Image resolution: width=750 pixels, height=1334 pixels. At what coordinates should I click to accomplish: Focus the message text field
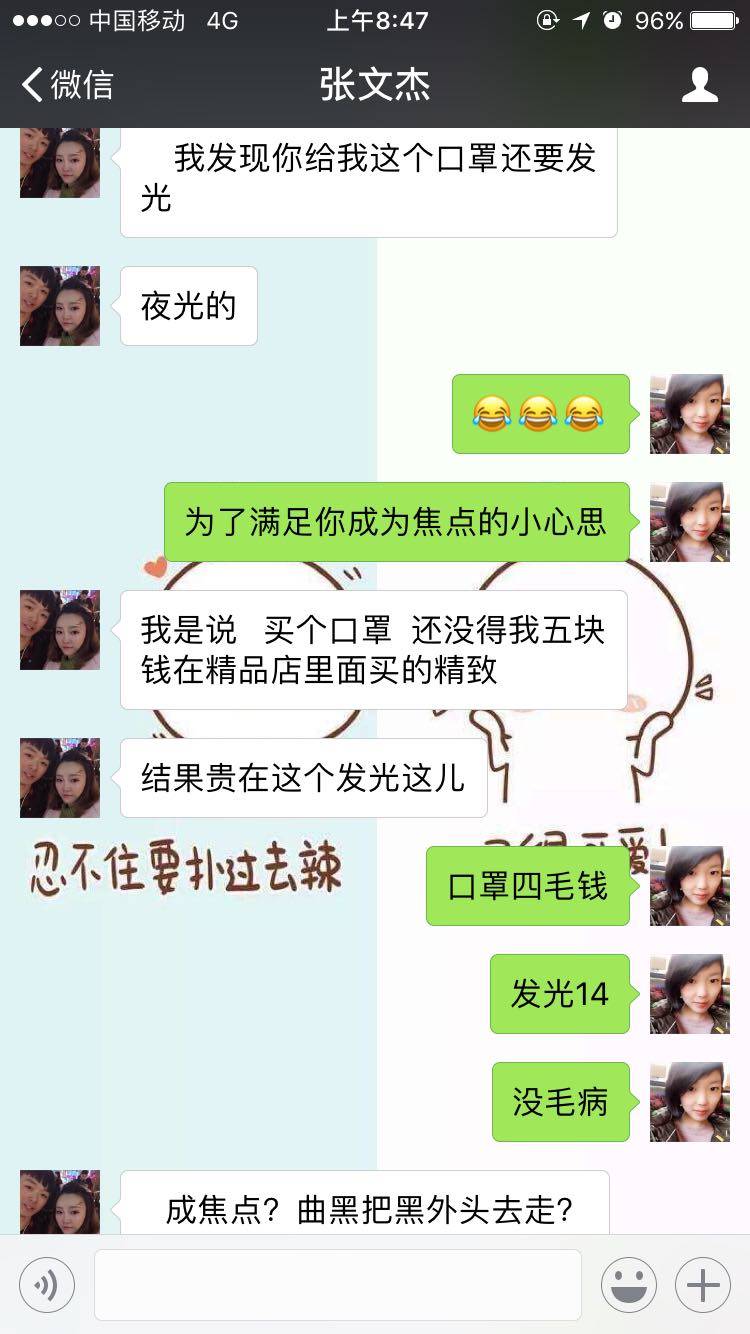coord(337,1284)
